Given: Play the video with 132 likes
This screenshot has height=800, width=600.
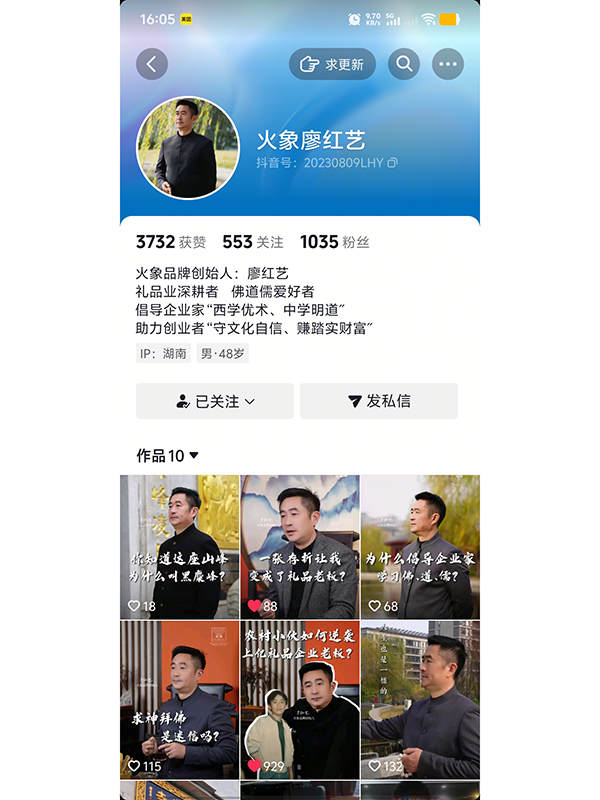Looking at the screenshot, I should coord(420,698).
